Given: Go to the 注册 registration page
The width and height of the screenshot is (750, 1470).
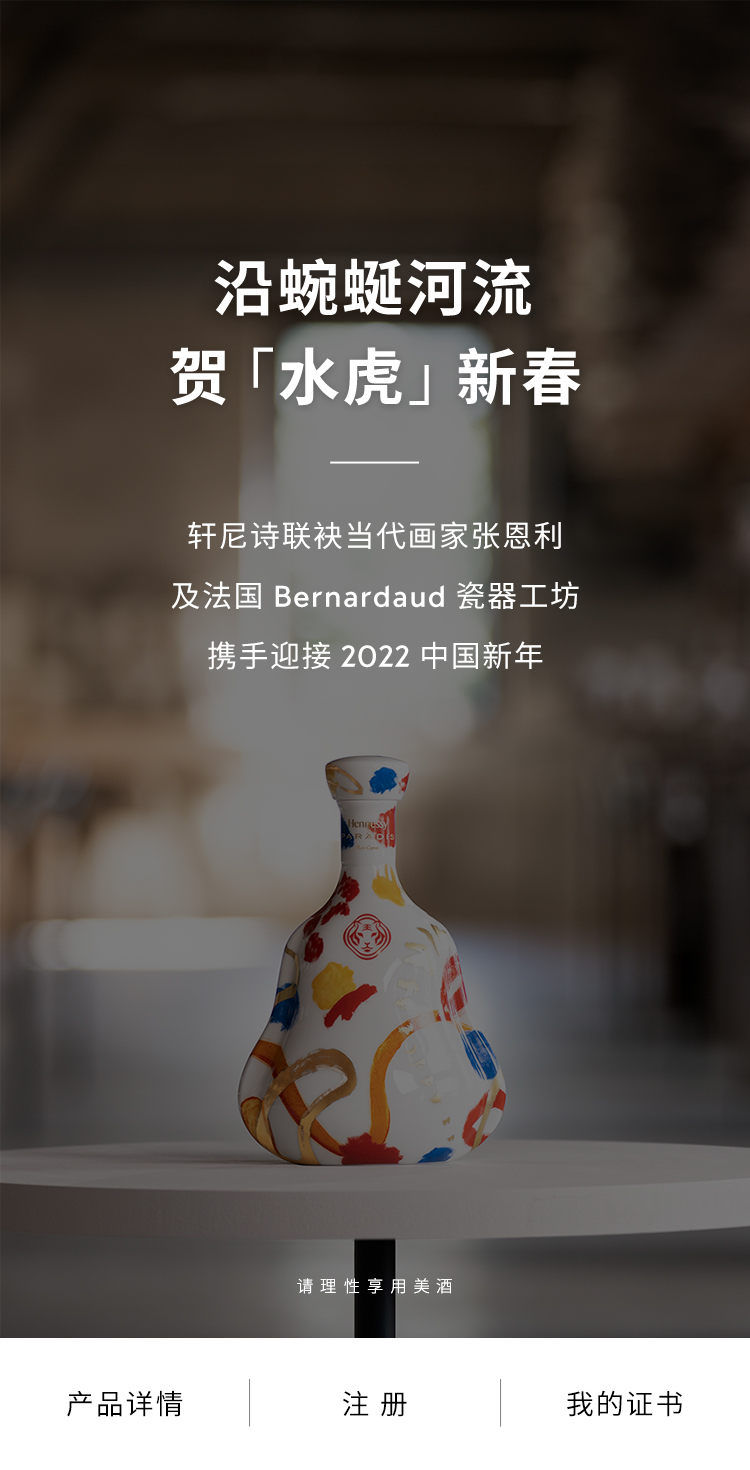Looking at the screenshot, I should [375, 1403].
